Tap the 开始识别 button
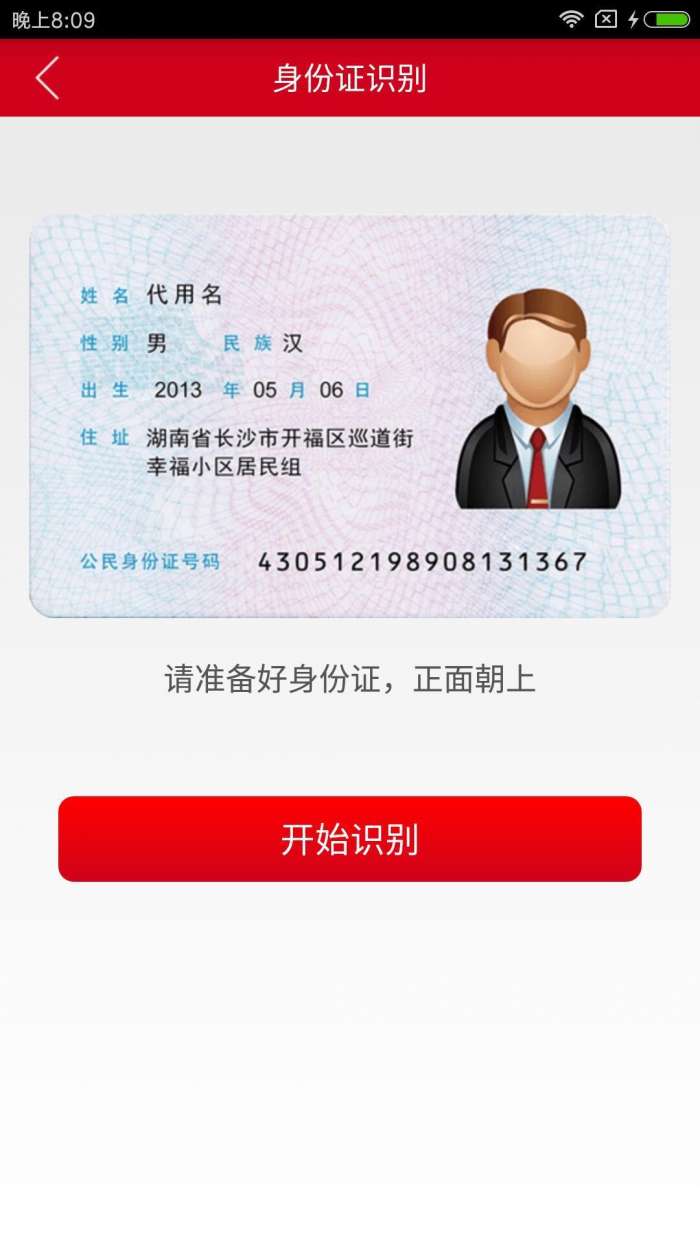The height and width of the screenshot is (1244, 700). tap(349, 839)
